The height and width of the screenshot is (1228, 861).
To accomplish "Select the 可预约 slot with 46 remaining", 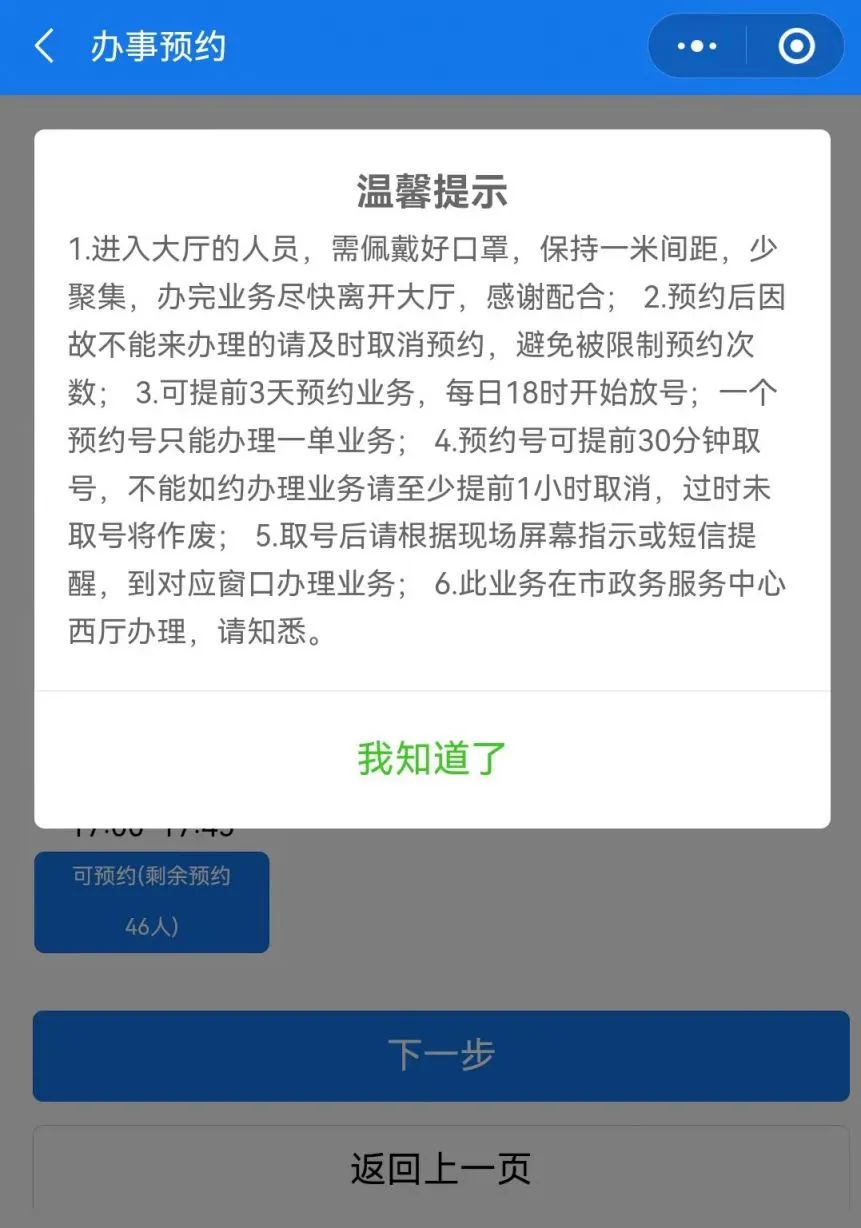I will [x=152, y=901].
